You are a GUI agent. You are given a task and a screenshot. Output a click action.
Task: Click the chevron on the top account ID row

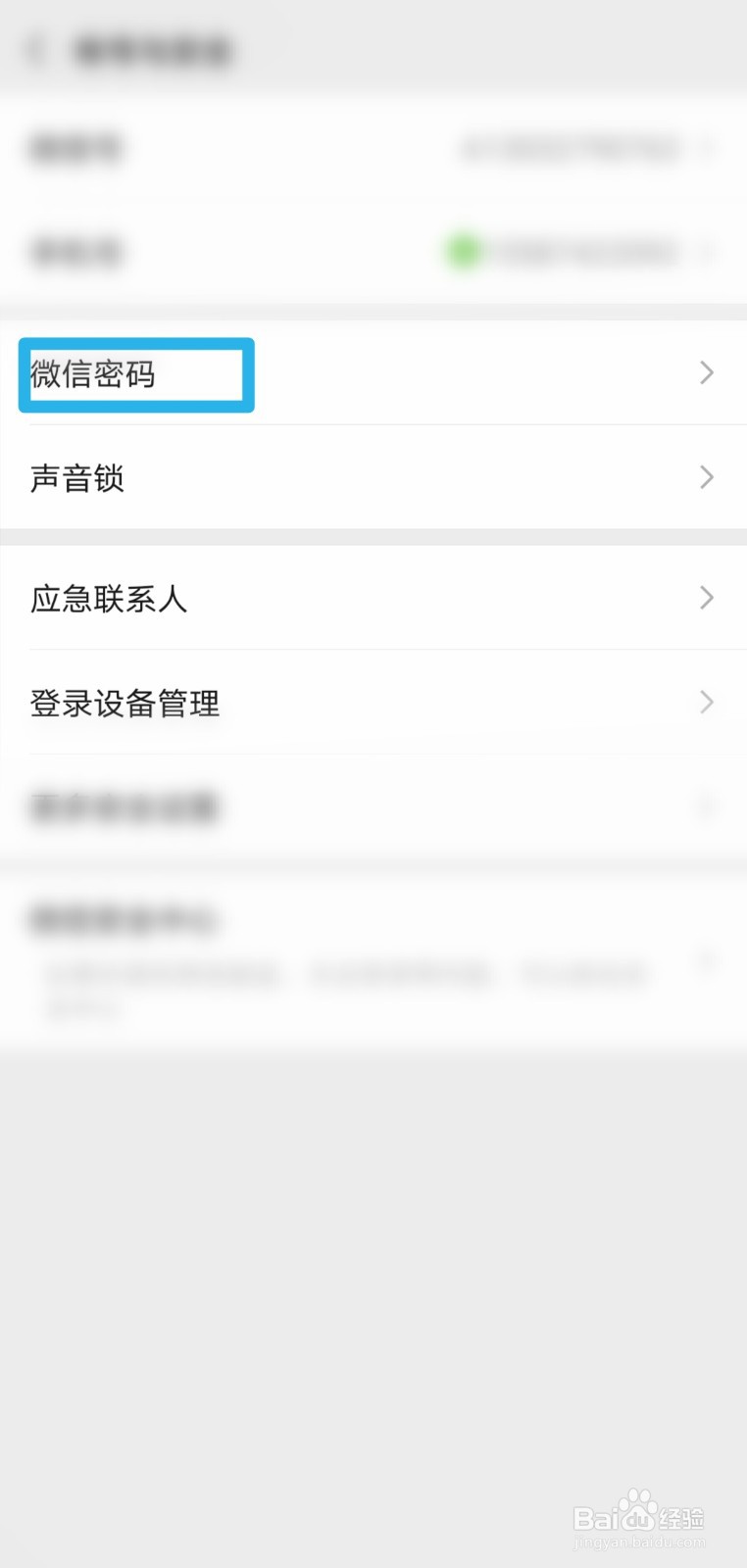pos(707,148)
